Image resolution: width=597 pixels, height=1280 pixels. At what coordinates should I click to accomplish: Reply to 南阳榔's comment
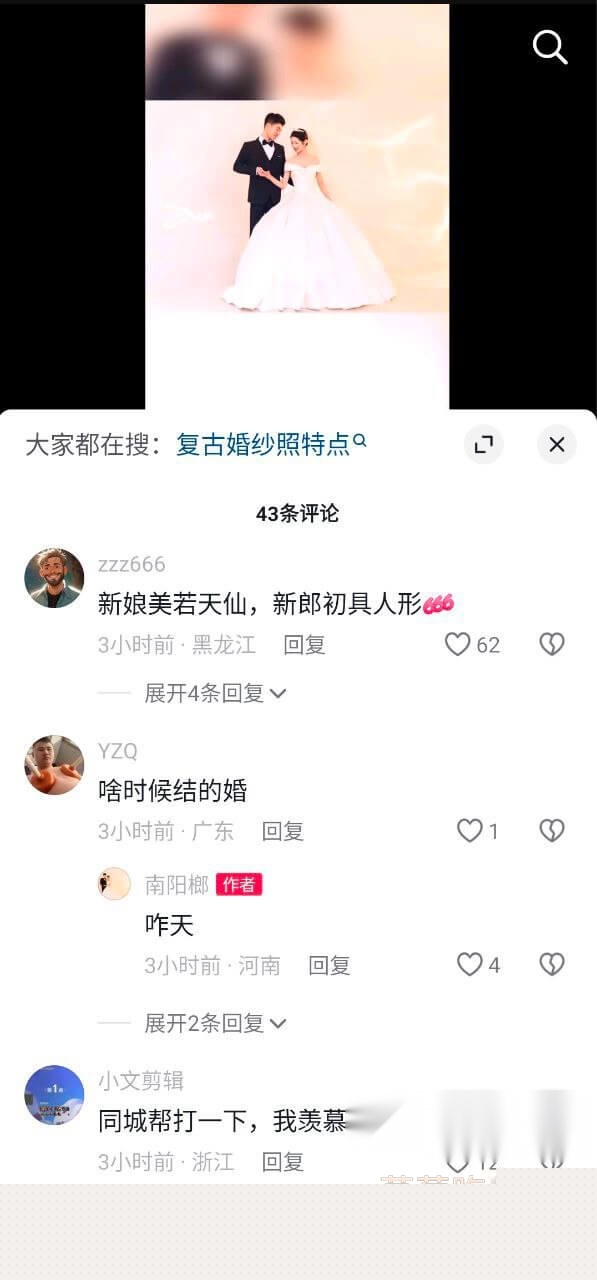point(329,965)
